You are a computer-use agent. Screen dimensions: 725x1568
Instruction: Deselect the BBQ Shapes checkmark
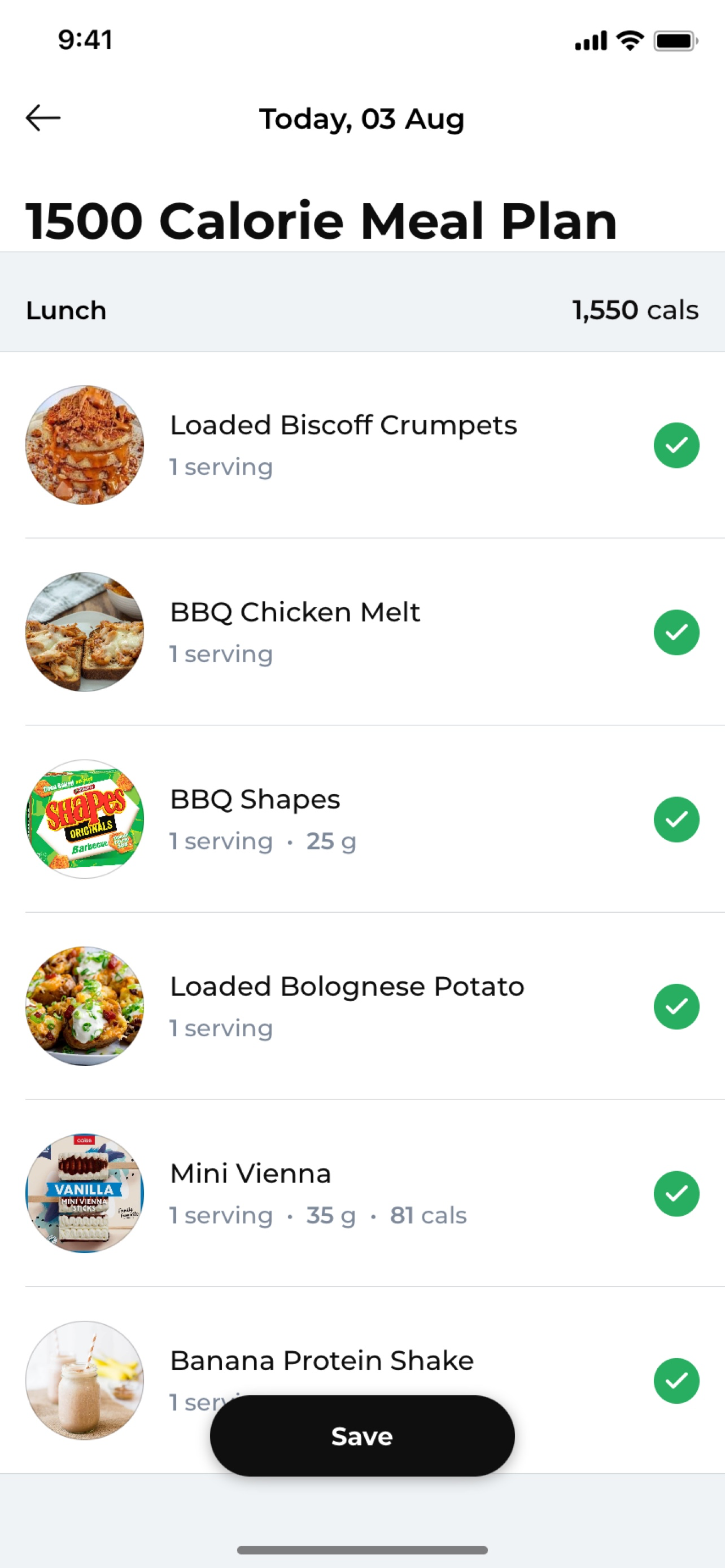(676, 820)
